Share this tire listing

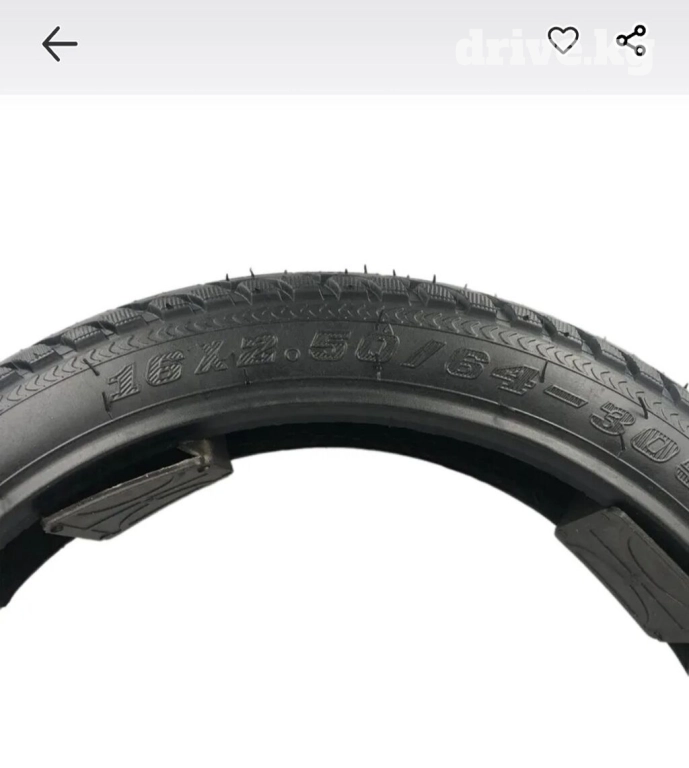631,41
